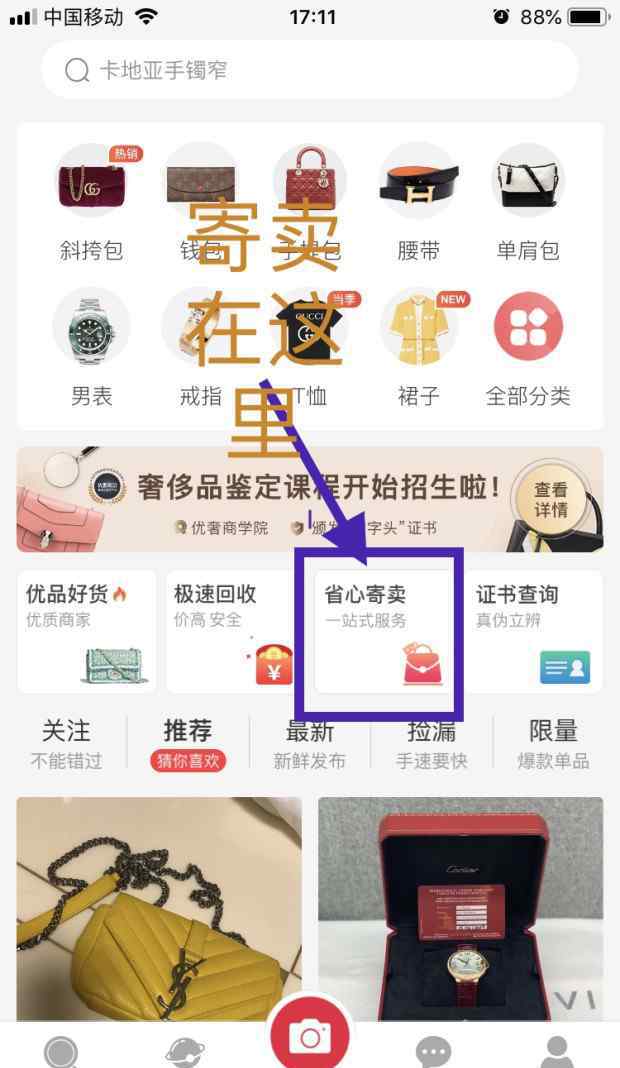Switch to the 关注 tab
The image size is (620, 1068).
click(x=66, y=744)
